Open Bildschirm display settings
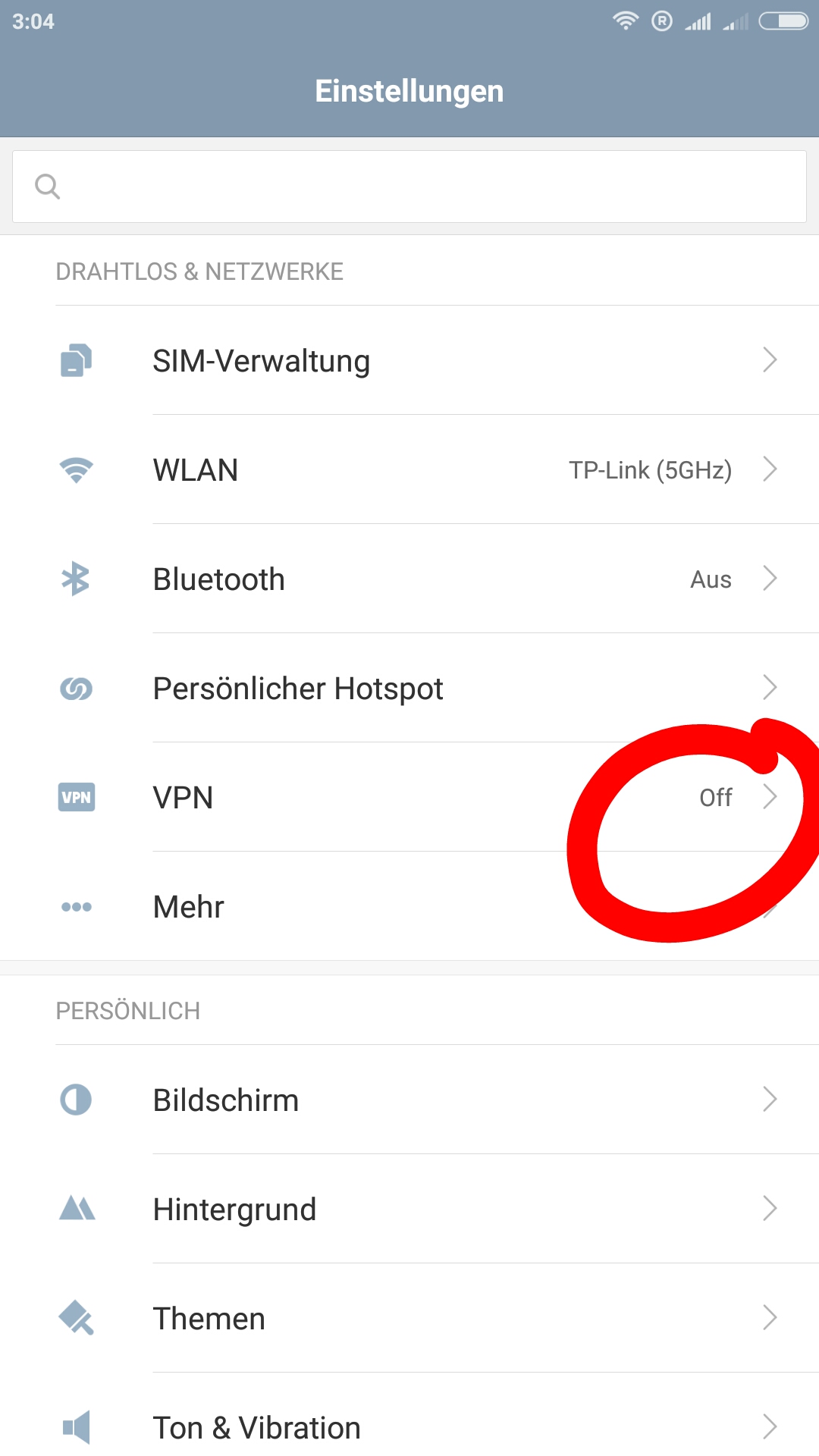This screenshot has height=1456, width=819. 409,1100
